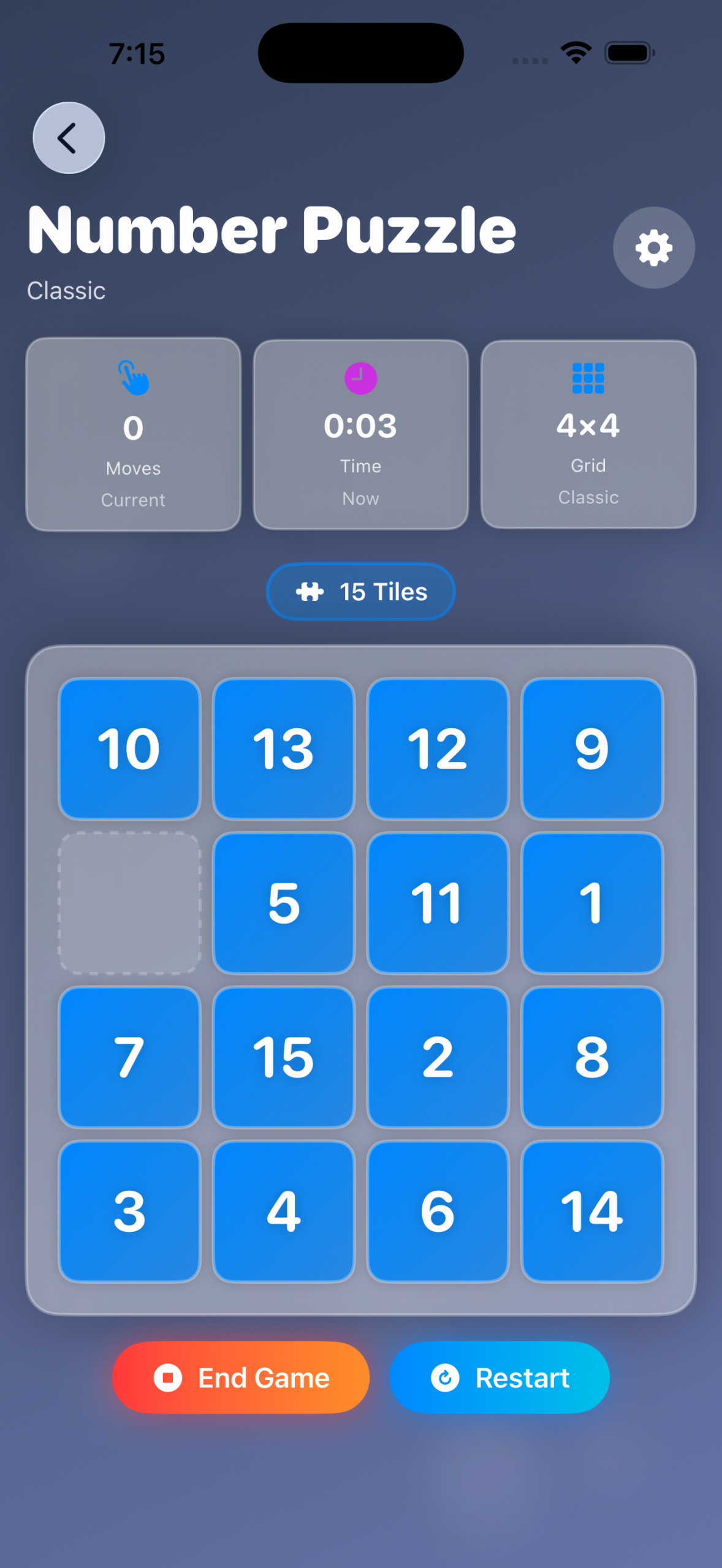Tap the tile numbered 14
Screen dimensions: 722x1568
pos(592,1212)
